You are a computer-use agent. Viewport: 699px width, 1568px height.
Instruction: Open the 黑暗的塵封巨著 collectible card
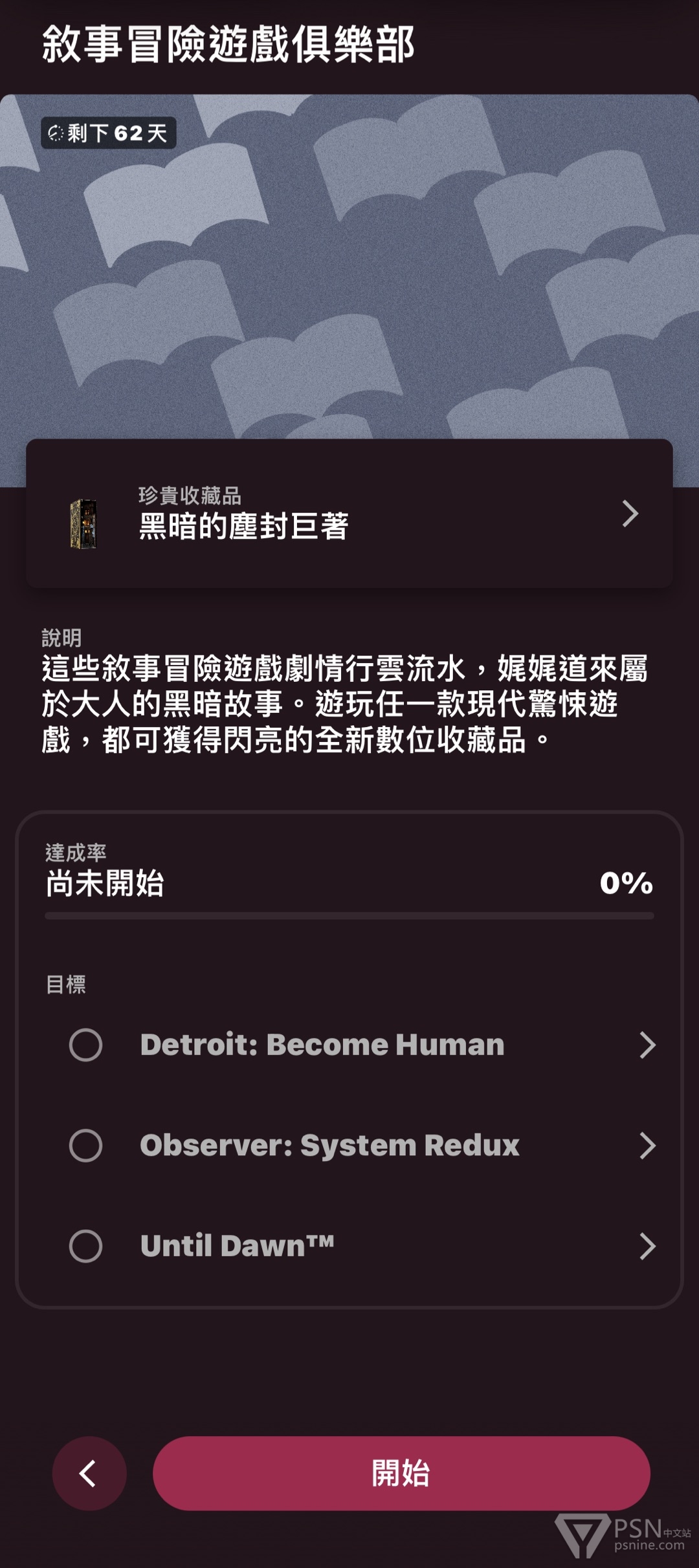pos(349,513)
